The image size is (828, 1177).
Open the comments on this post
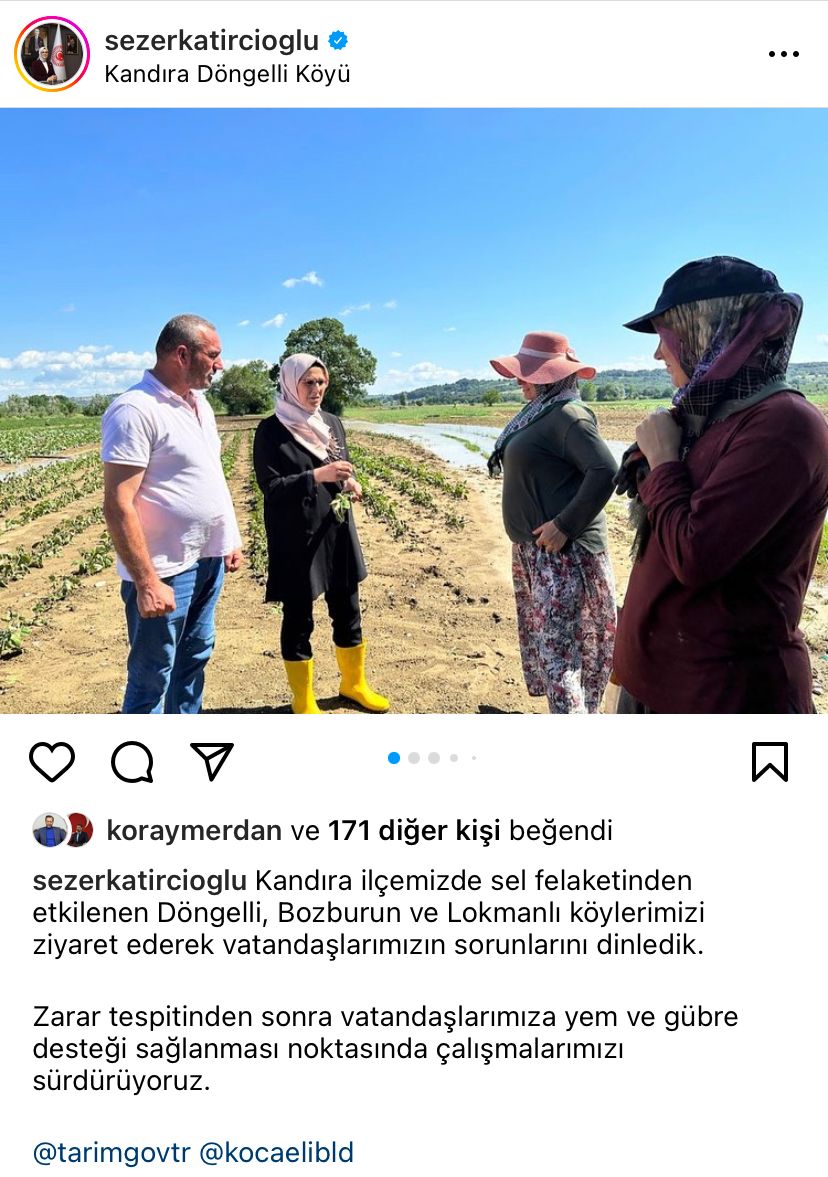pyautogui.click(x=132, y=762)
